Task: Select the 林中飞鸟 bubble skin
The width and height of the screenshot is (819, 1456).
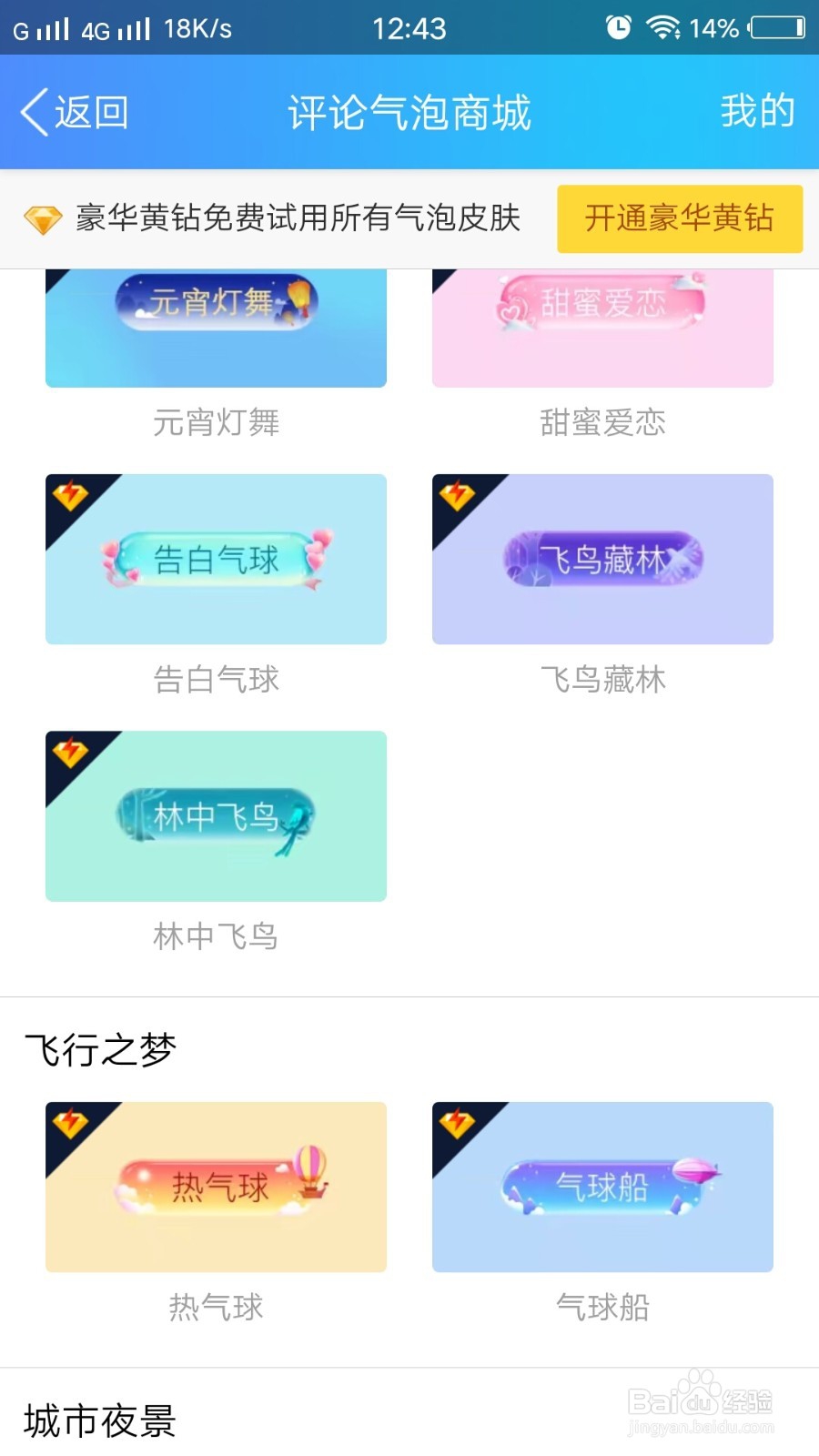Action: coord(216,816)
